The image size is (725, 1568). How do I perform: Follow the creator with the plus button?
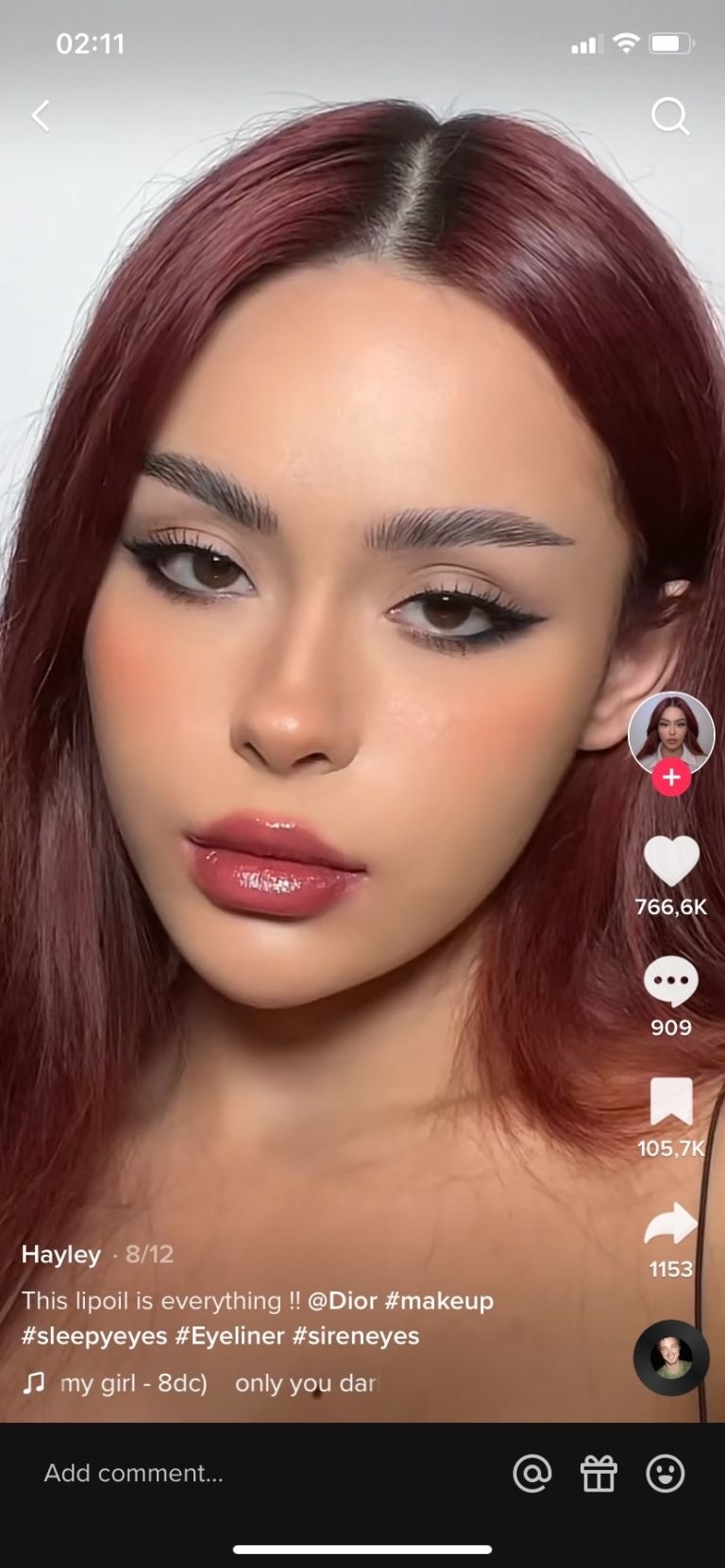(x=671, y=777)
